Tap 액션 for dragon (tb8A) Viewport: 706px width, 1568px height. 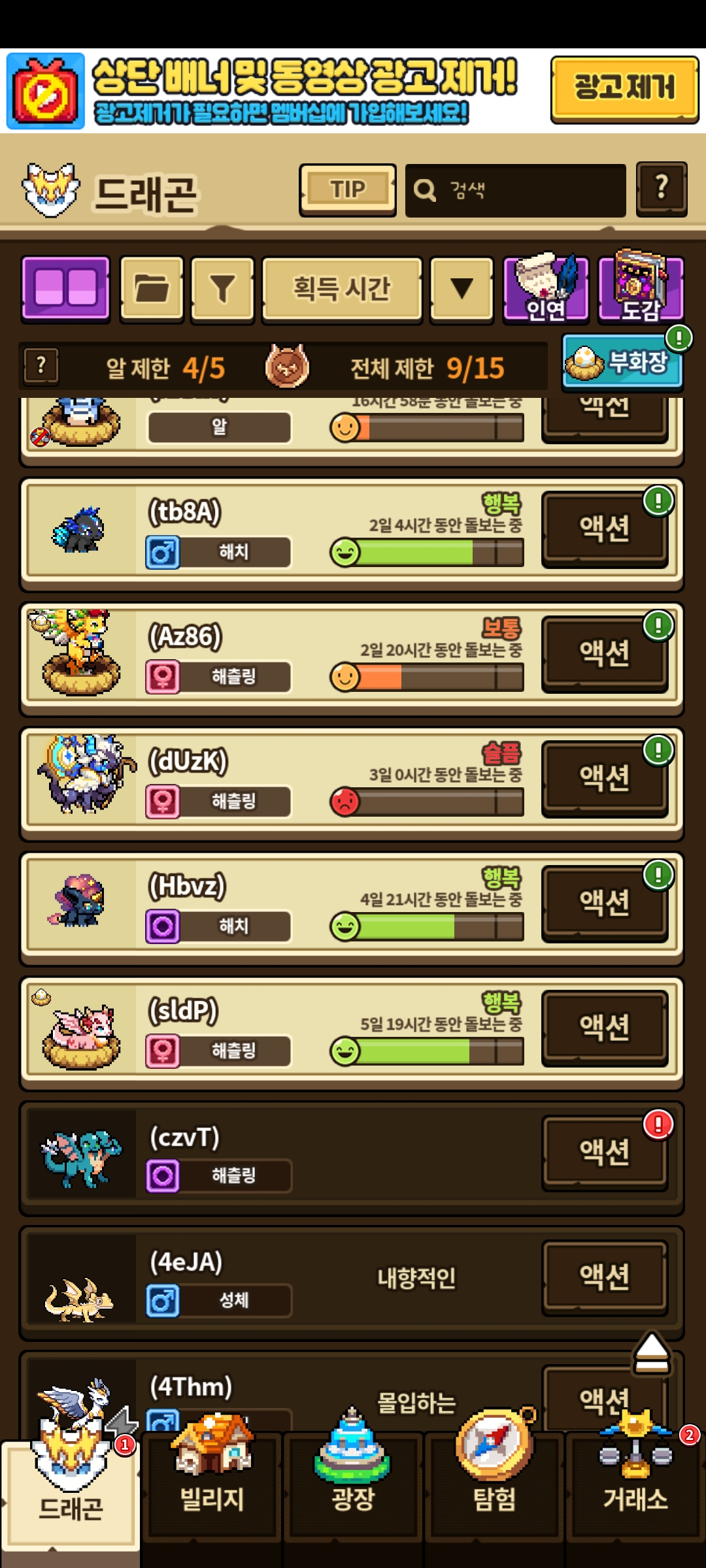click(605, 529)
